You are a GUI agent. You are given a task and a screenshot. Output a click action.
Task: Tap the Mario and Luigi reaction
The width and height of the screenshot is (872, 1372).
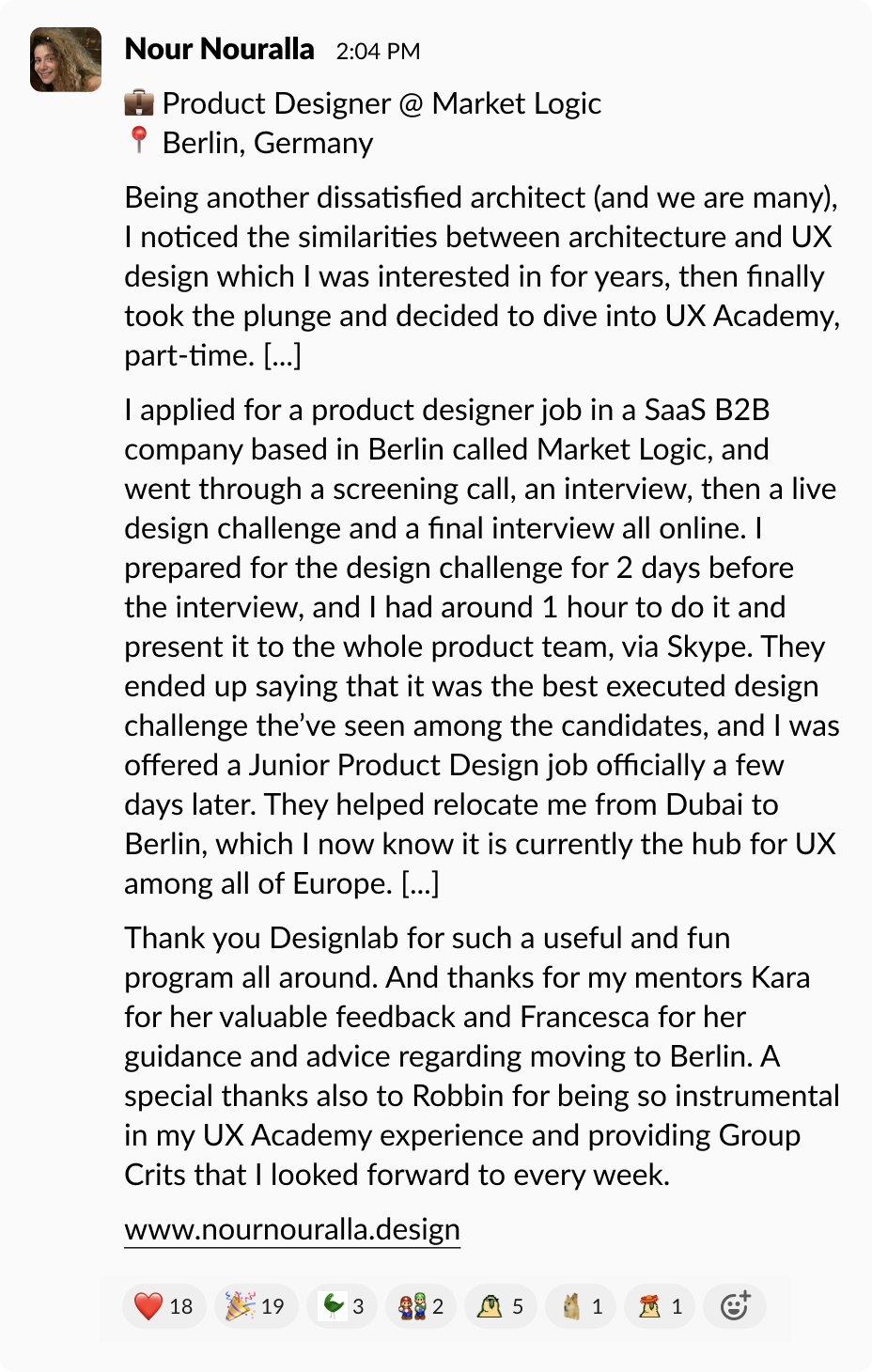click(x=421, y=1306)
